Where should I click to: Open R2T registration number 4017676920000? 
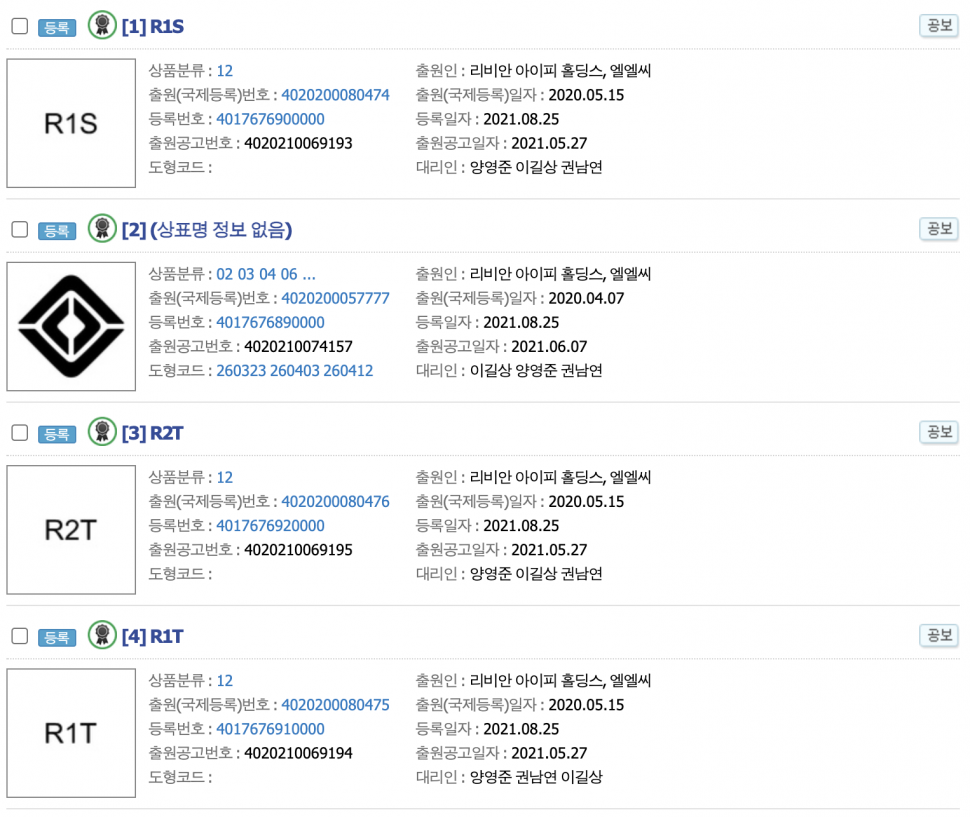pos(270,525)
